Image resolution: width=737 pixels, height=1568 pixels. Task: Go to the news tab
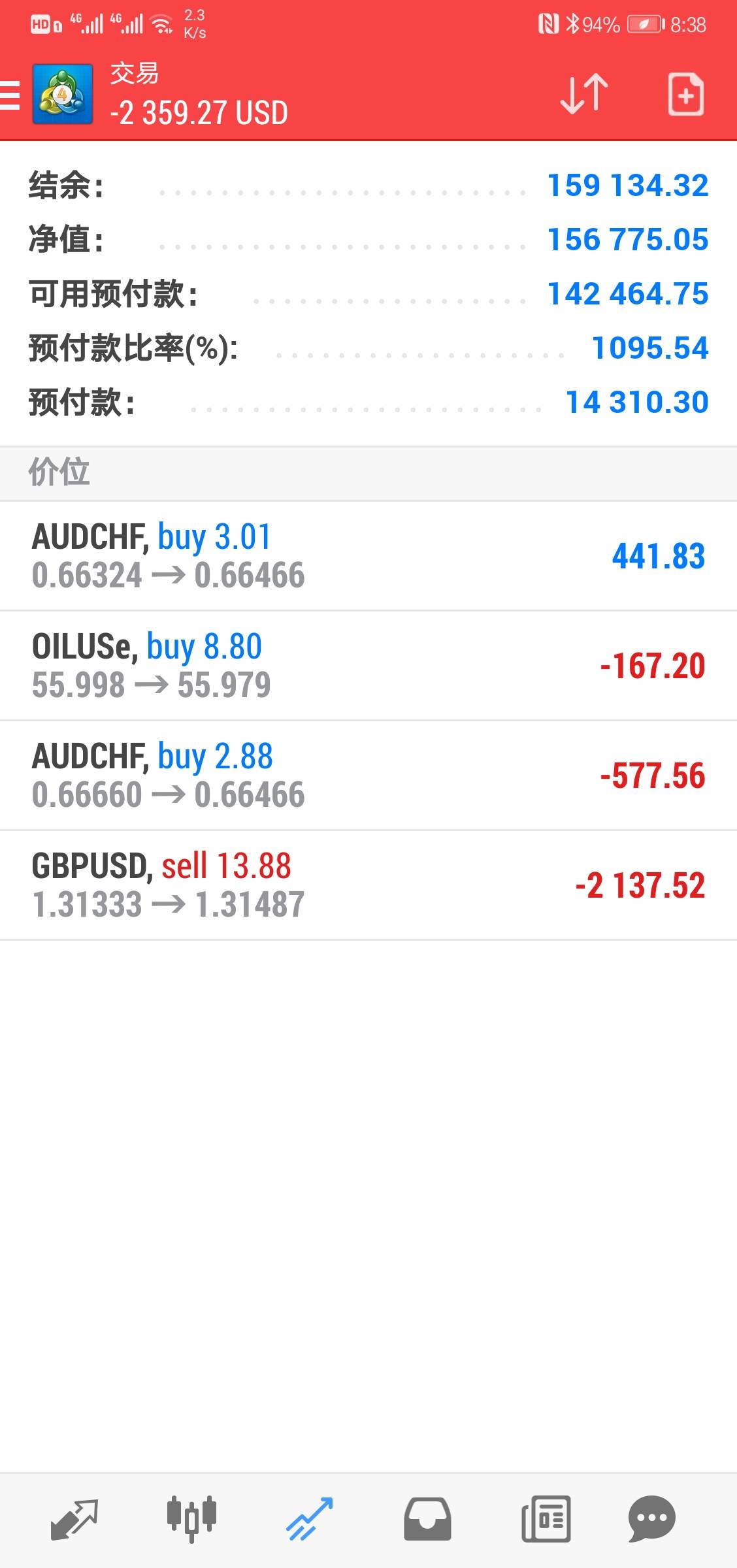tap(546, 1519)
